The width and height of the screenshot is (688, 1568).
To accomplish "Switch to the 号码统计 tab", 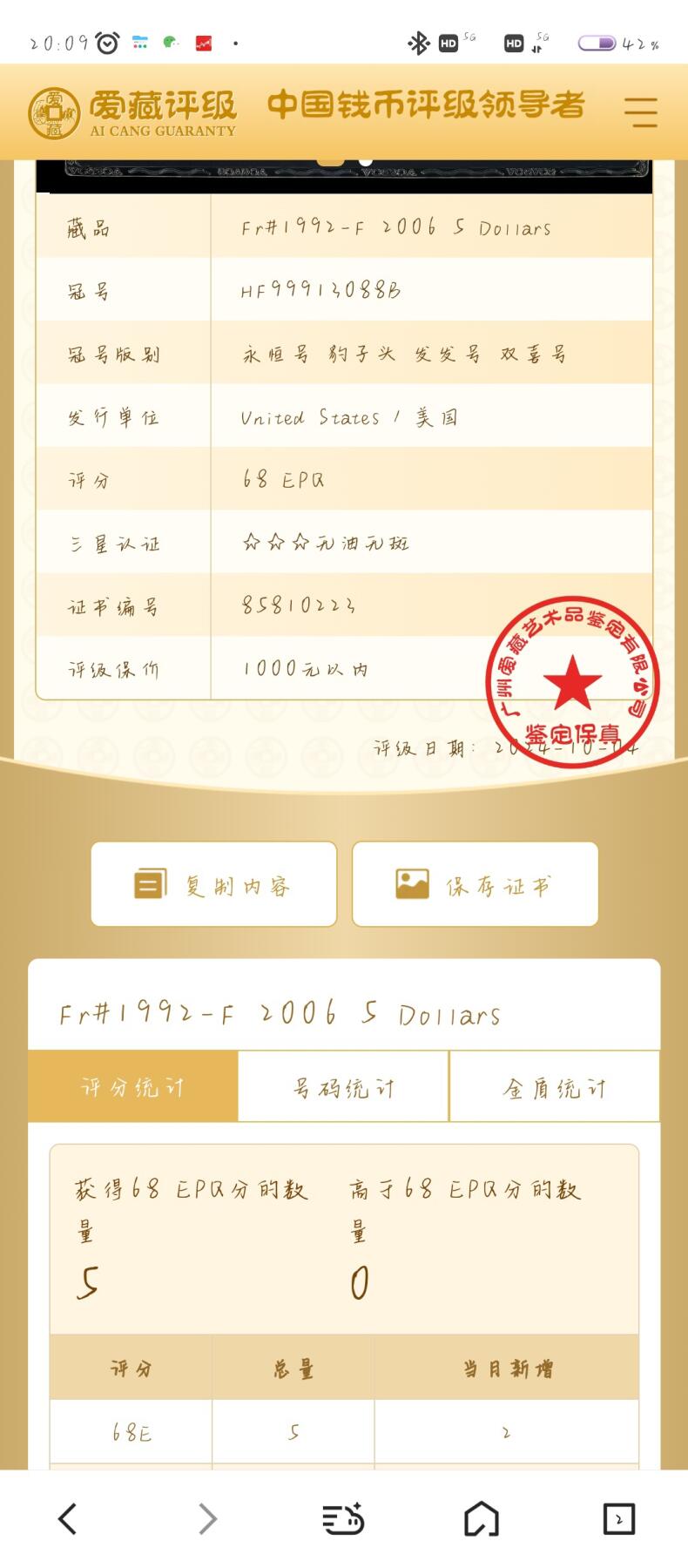I will click(341, 1085).
